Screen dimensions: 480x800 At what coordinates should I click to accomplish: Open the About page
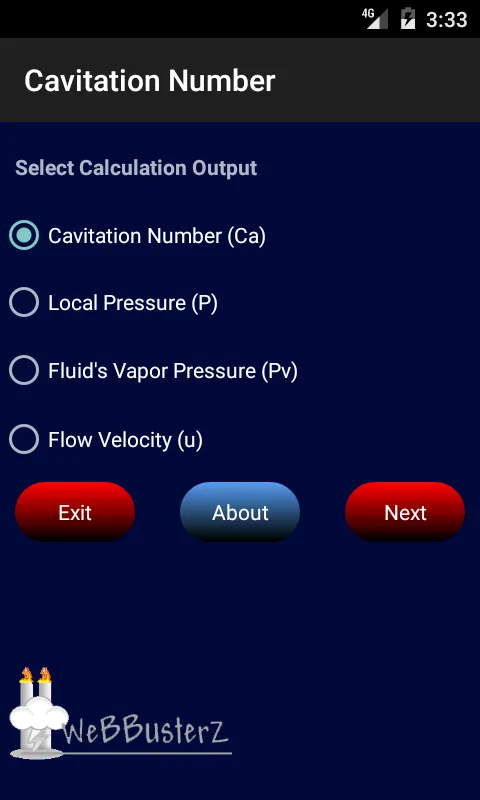pos(240,512)
